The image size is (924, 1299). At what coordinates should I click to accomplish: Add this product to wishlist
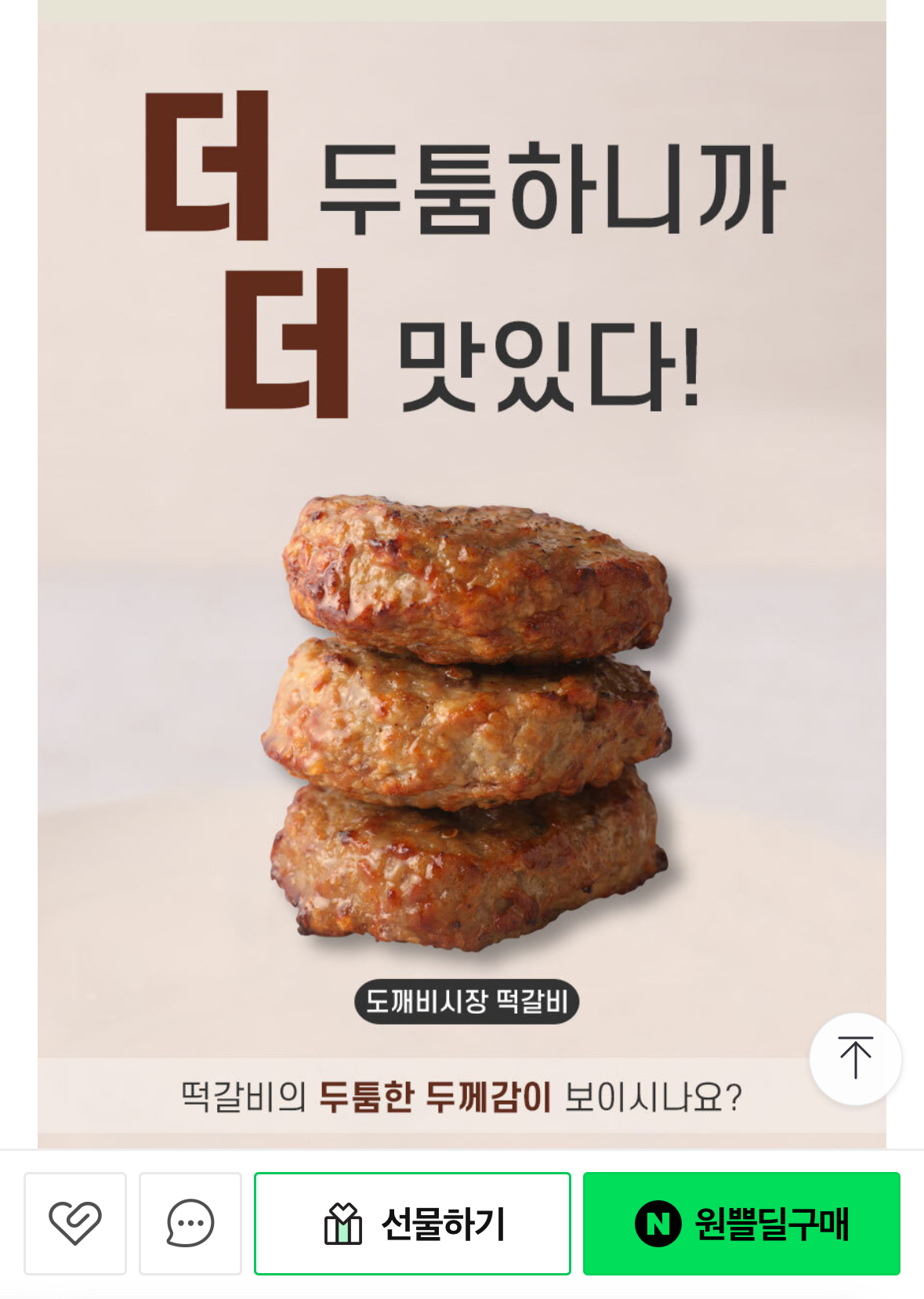pyautogui.click(x=75, y=1223)
